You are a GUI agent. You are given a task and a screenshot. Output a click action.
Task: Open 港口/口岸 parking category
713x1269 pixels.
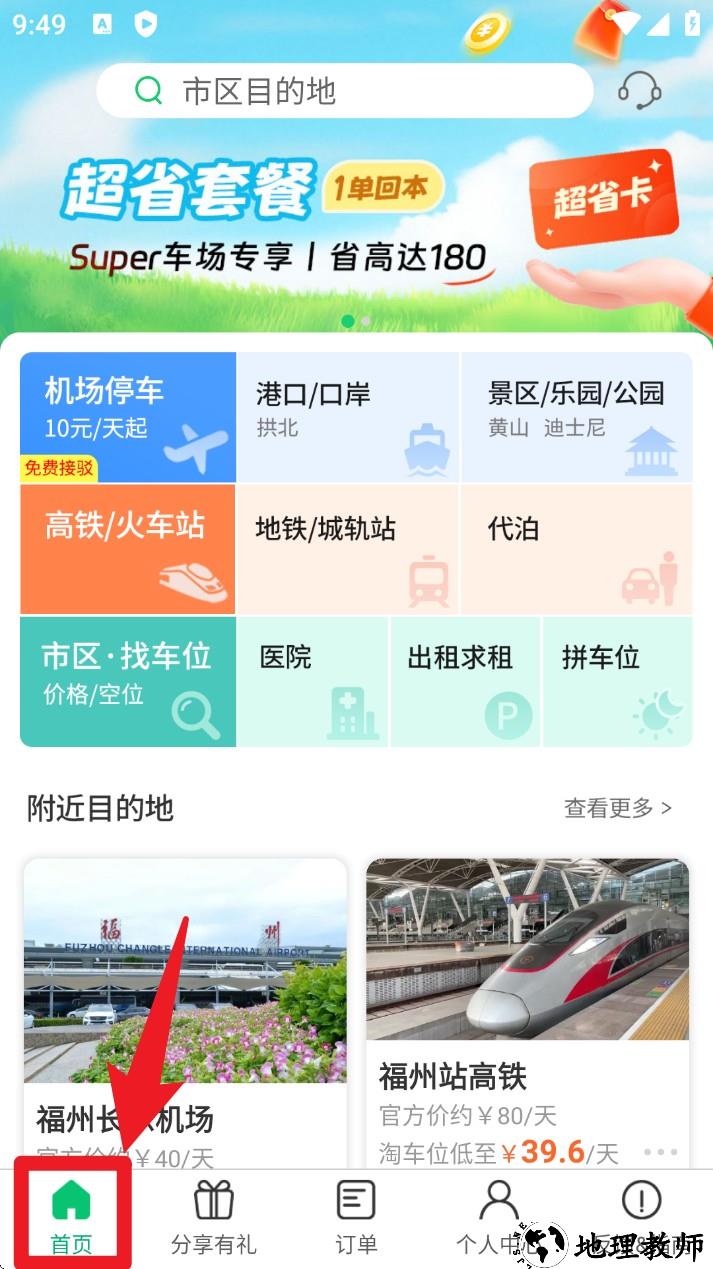click(347, 416)
